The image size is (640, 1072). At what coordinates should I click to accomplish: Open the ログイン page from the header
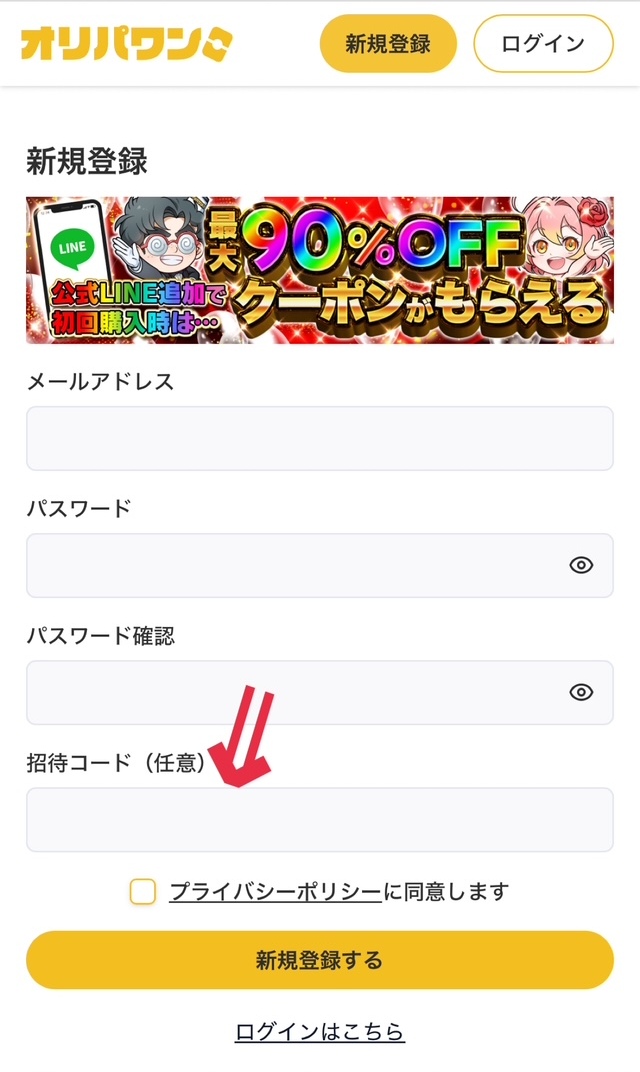[x=542, y=44]
